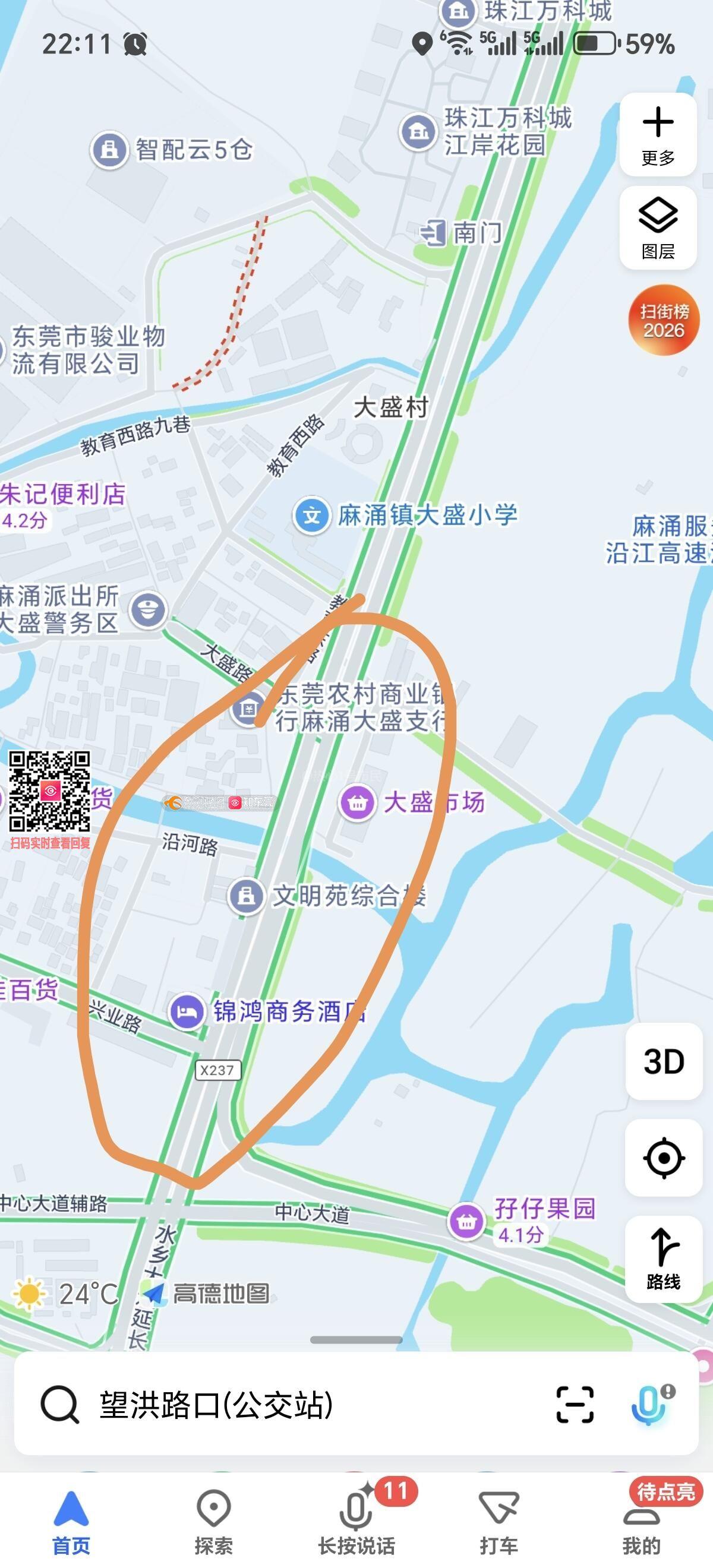The height and width of the screenshot is (1568, 713).
Task: Recenter the map on my current location
Action: click(x=663, y=1158)
